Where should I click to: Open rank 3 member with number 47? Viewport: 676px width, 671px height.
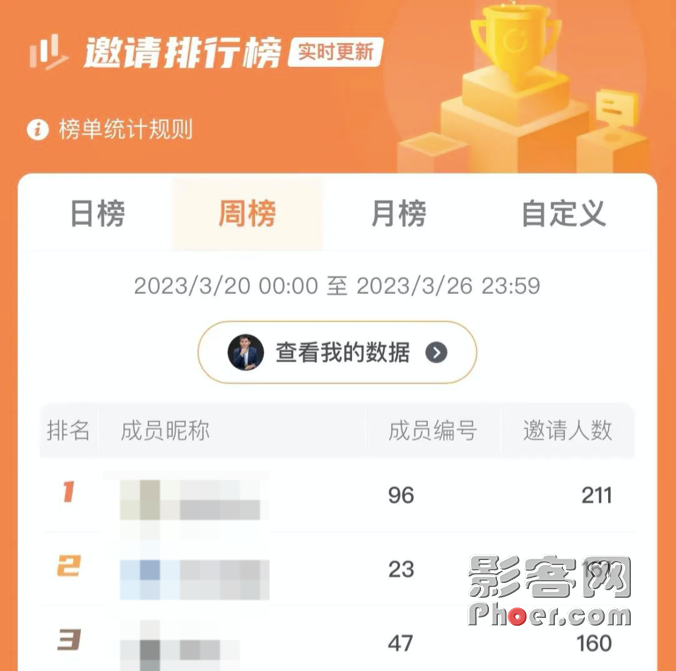pyautogui.click(x=337, y=641)
